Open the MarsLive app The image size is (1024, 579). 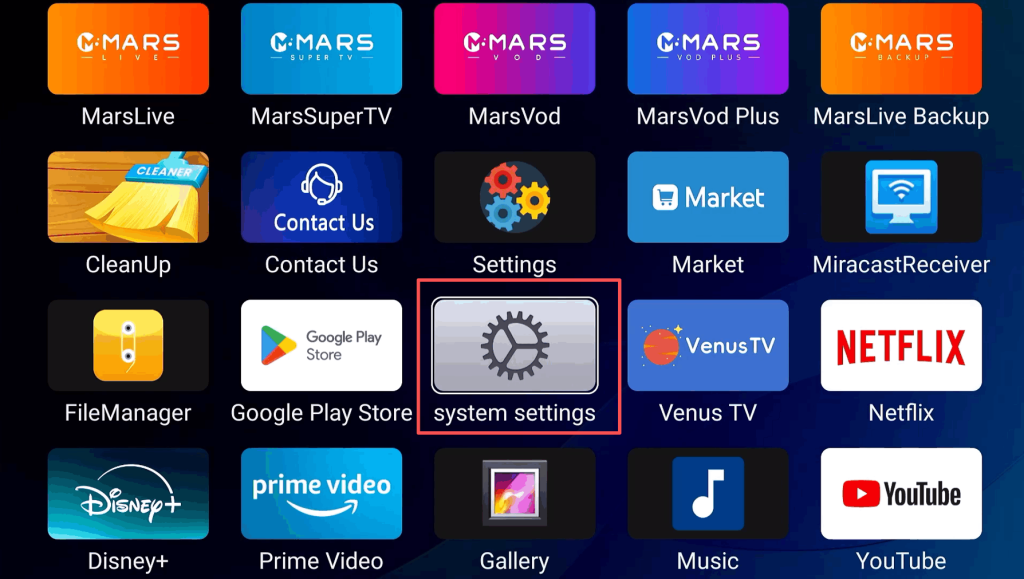(x=128, y=49)
